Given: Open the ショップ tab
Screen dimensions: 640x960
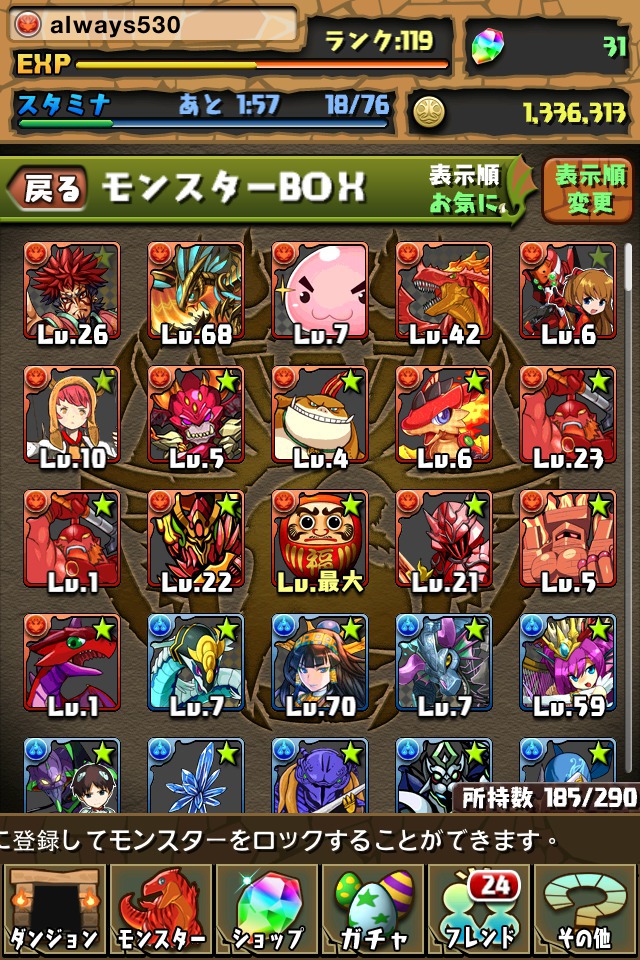Looking at the screenshot, I should [266, 908].
